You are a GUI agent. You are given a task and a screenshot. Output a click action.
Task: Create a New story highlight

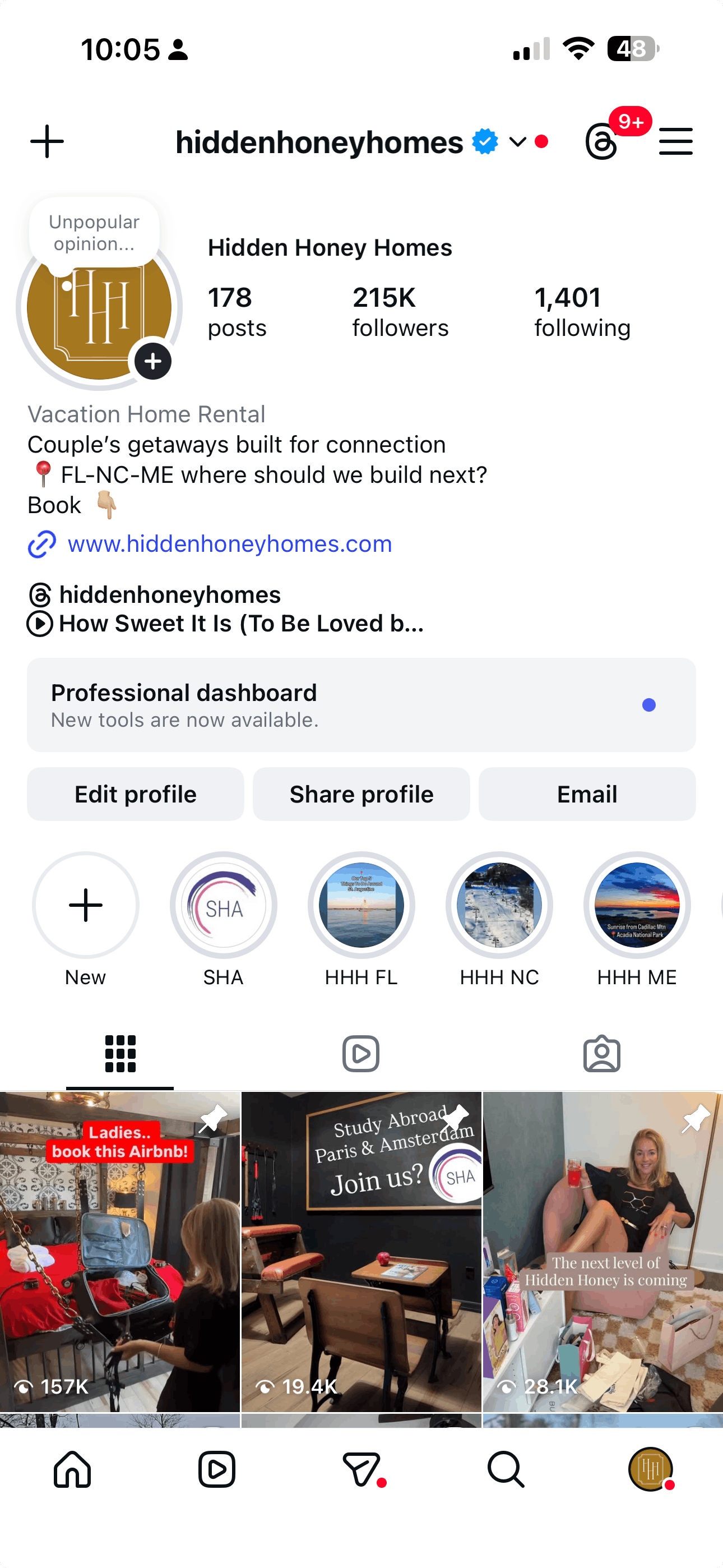coord(85,905)
